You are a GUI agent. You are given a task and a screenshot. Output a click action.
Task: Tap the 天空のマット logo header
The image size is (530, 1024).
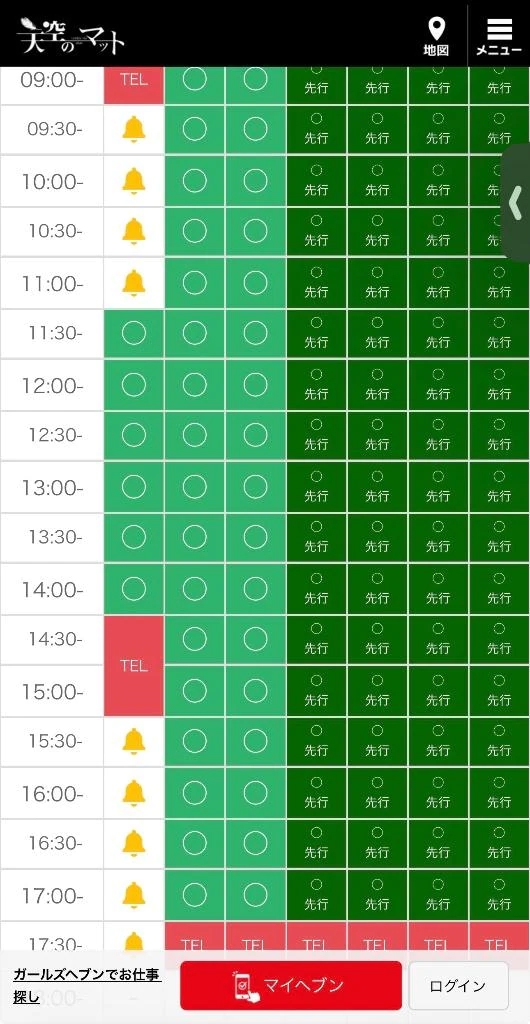click(x=71, y=35)
